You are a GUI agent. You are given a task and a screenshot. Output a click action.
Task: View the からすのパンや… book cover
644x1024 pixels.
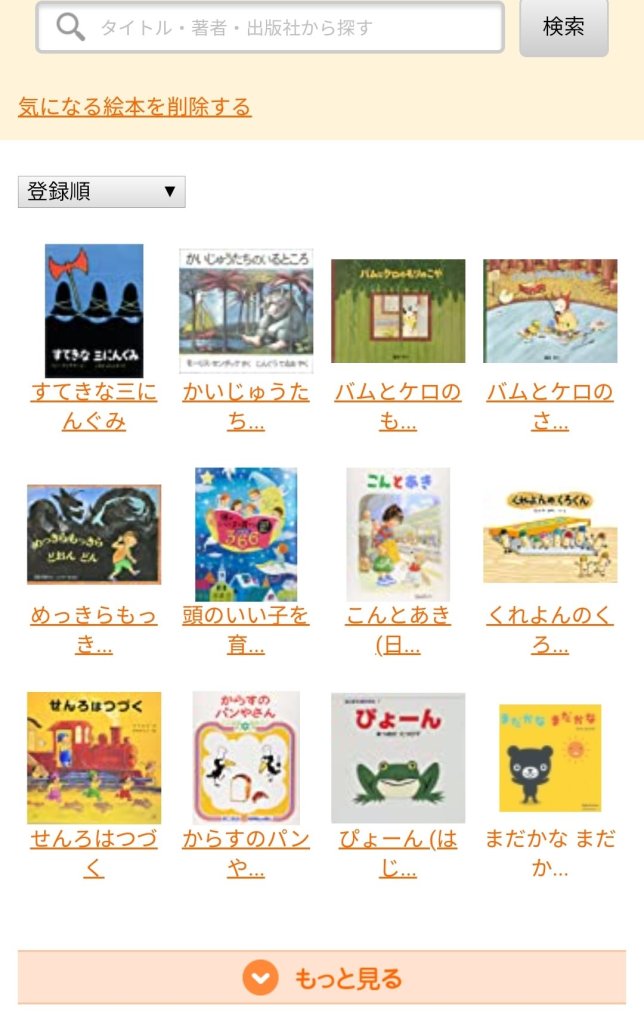(246, 757)
